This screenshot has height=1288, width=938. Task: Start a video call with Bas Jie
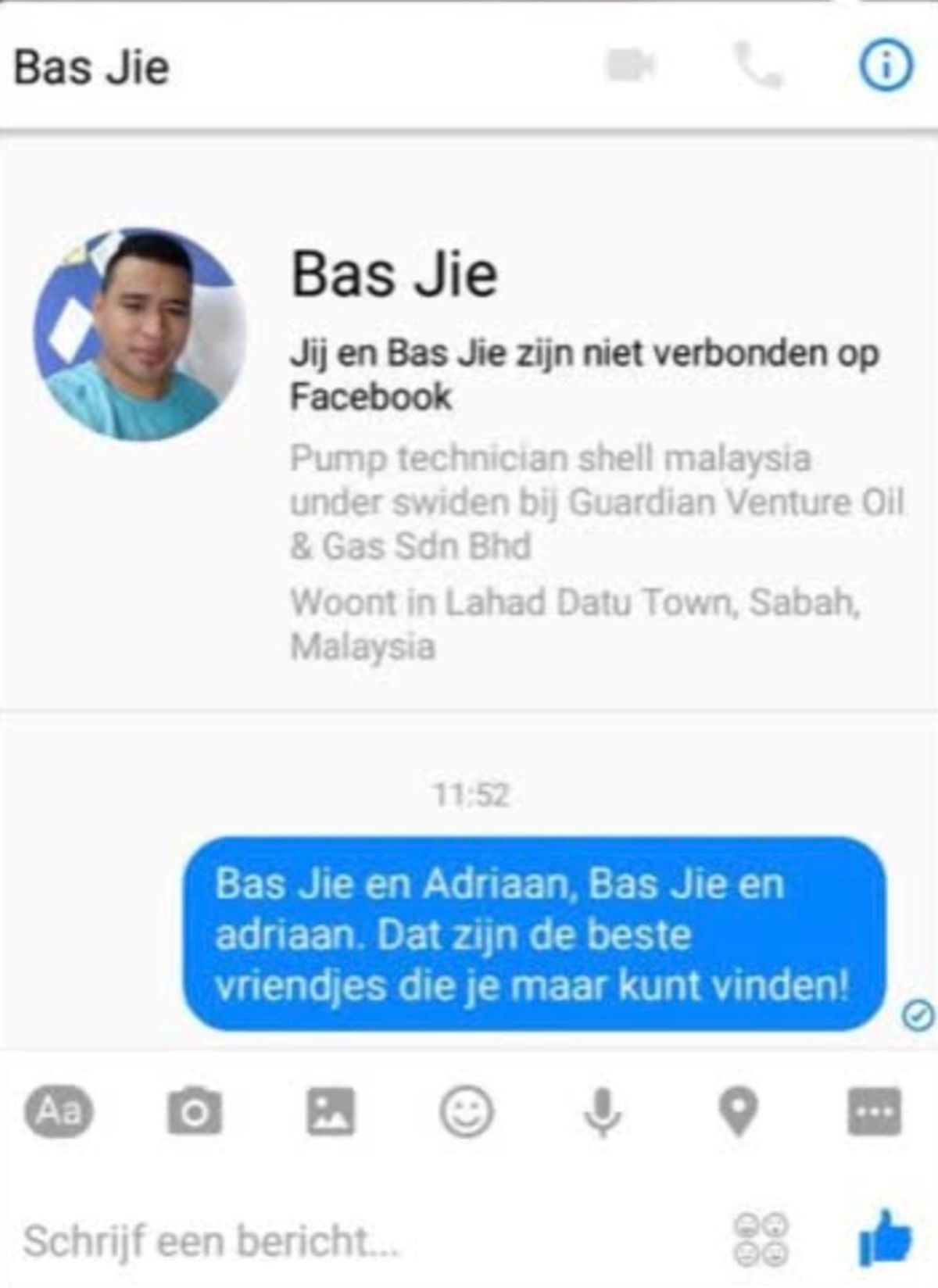[630, 65]
